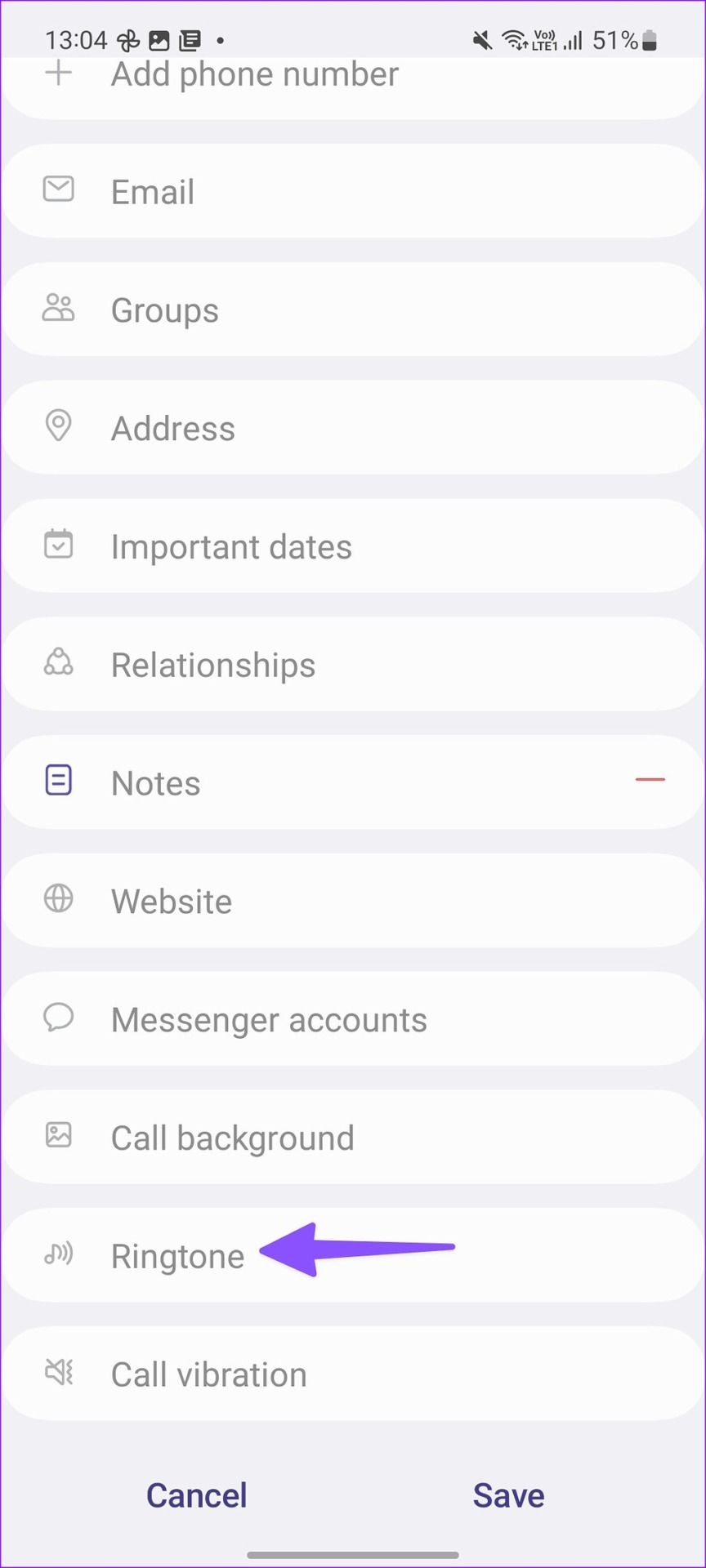Open the Groups row
This screenshot has width=706, height=1568.
click(353, 310)
